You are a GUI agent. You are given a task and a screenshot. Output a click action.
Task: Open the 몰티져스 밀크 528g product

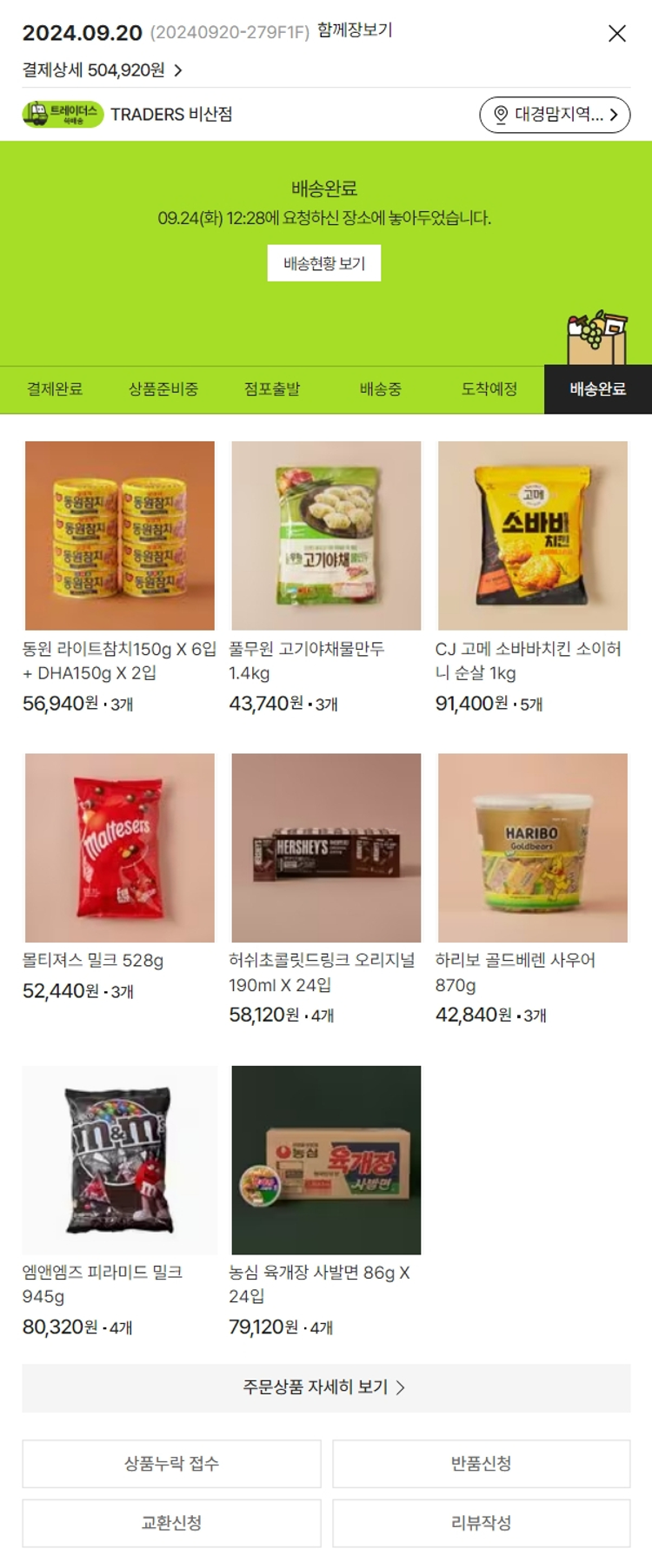click(120, 848)
